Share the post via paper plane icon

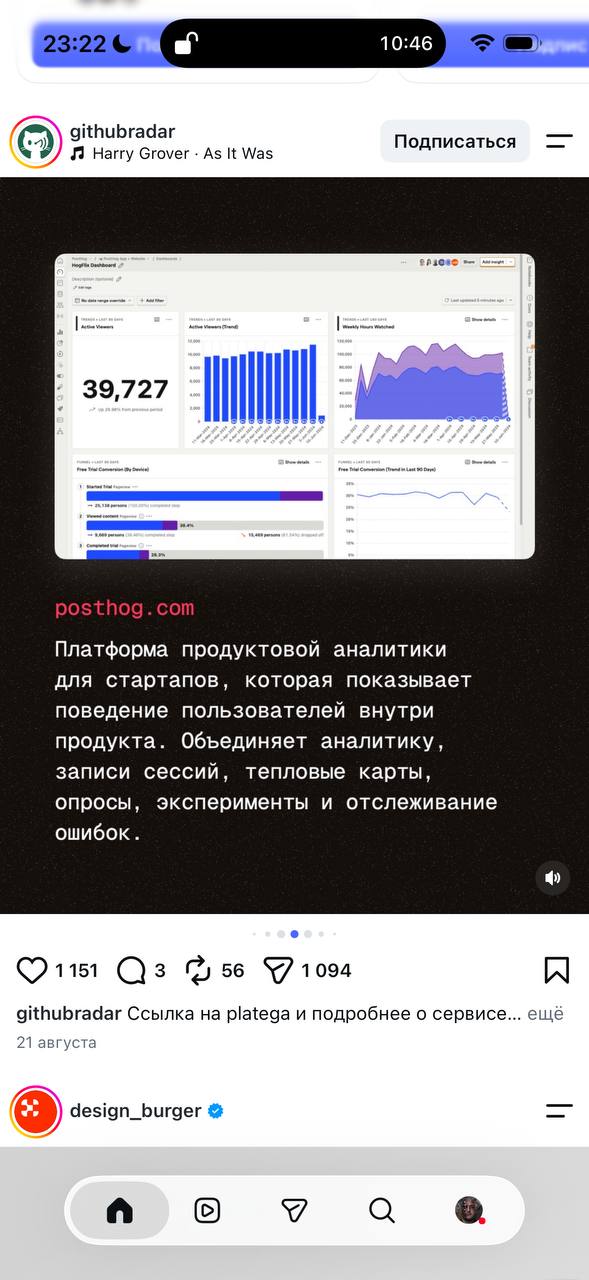pyautogui.click(x=278, y=970)
